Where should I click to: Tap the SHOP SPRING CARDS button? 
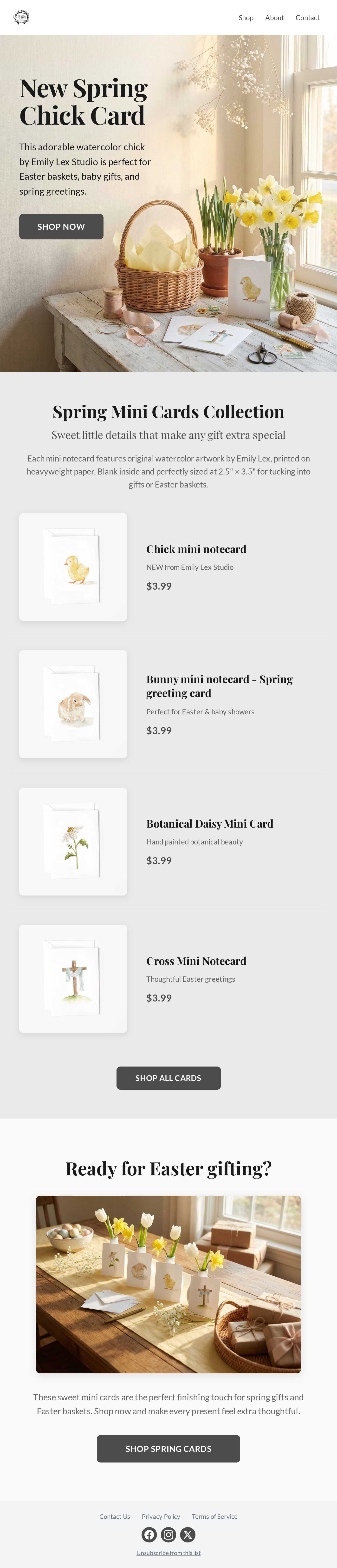[168, 1449]
